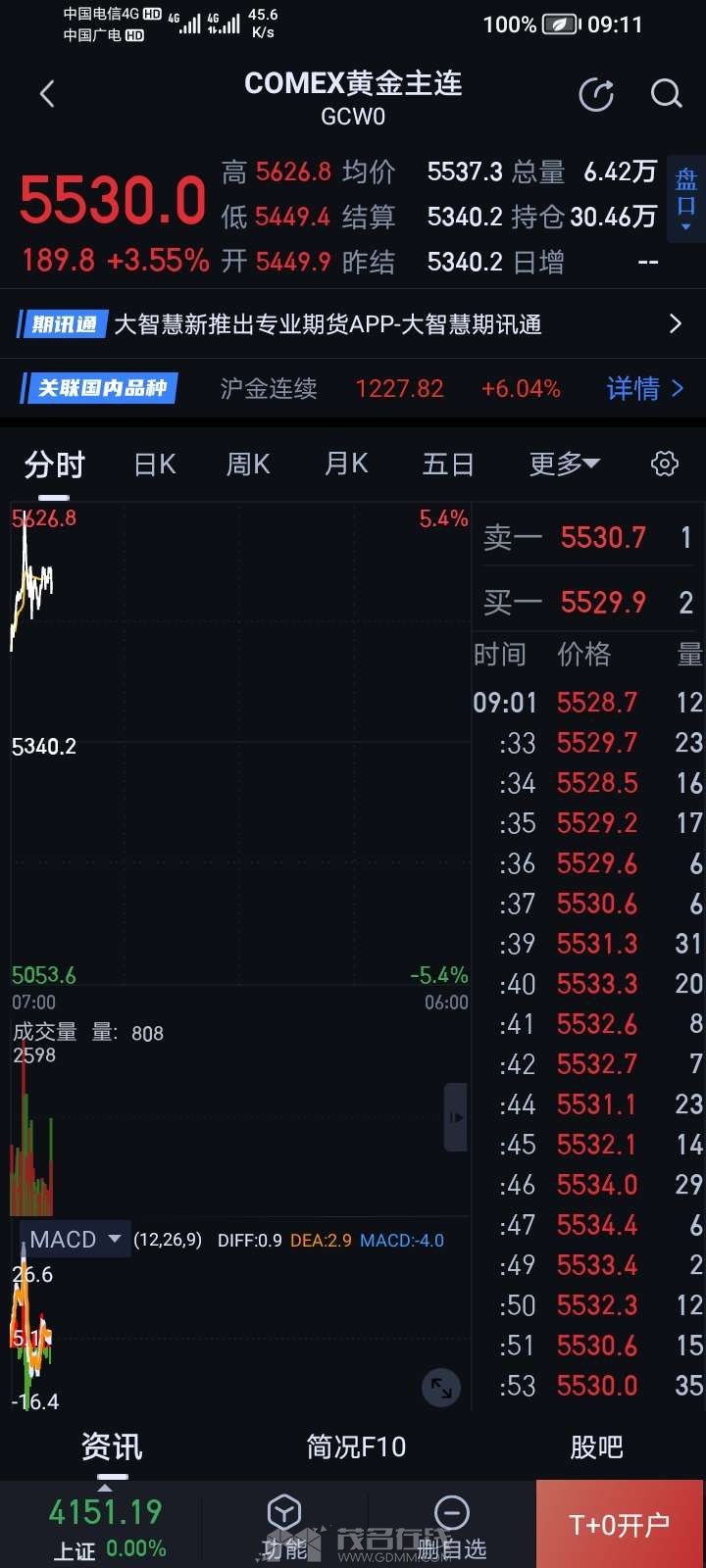Switch to the 月K chart tab
Image resolution: width=706 pixels, height=1568 pixels.
(346, 464)
